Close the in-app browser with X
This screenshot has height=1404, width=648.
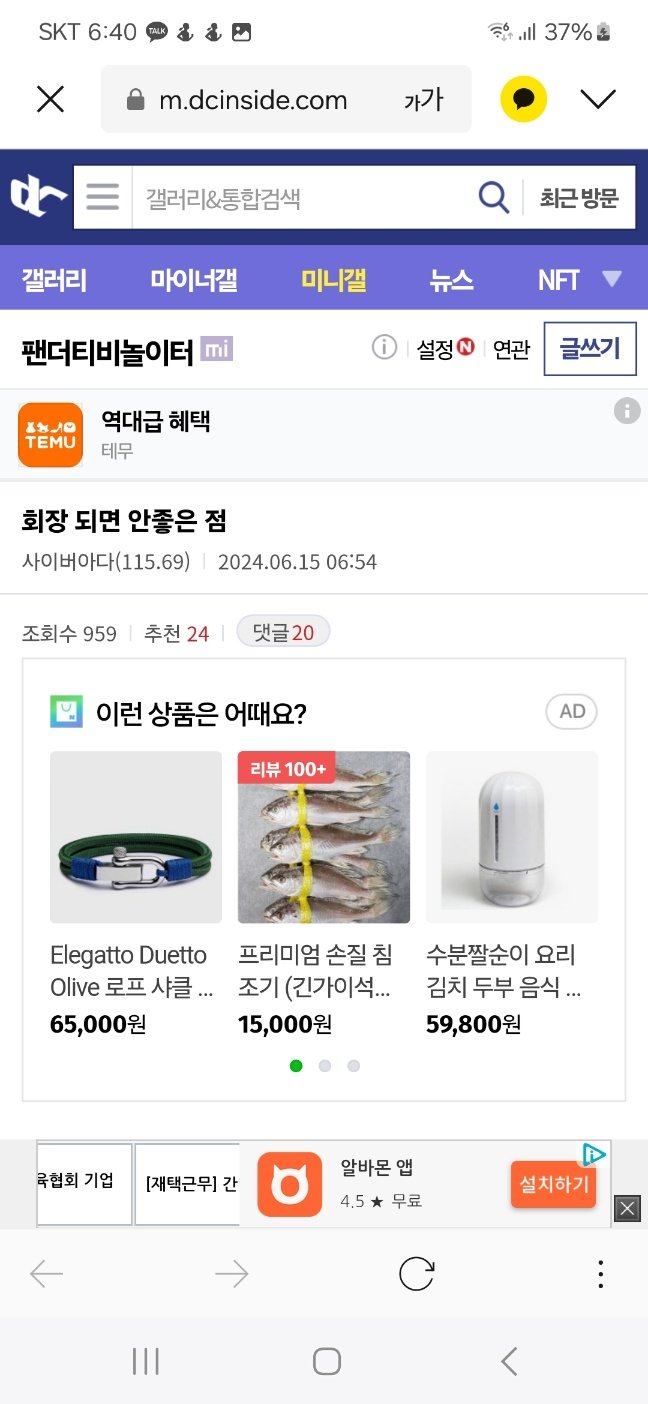[50, 99]
